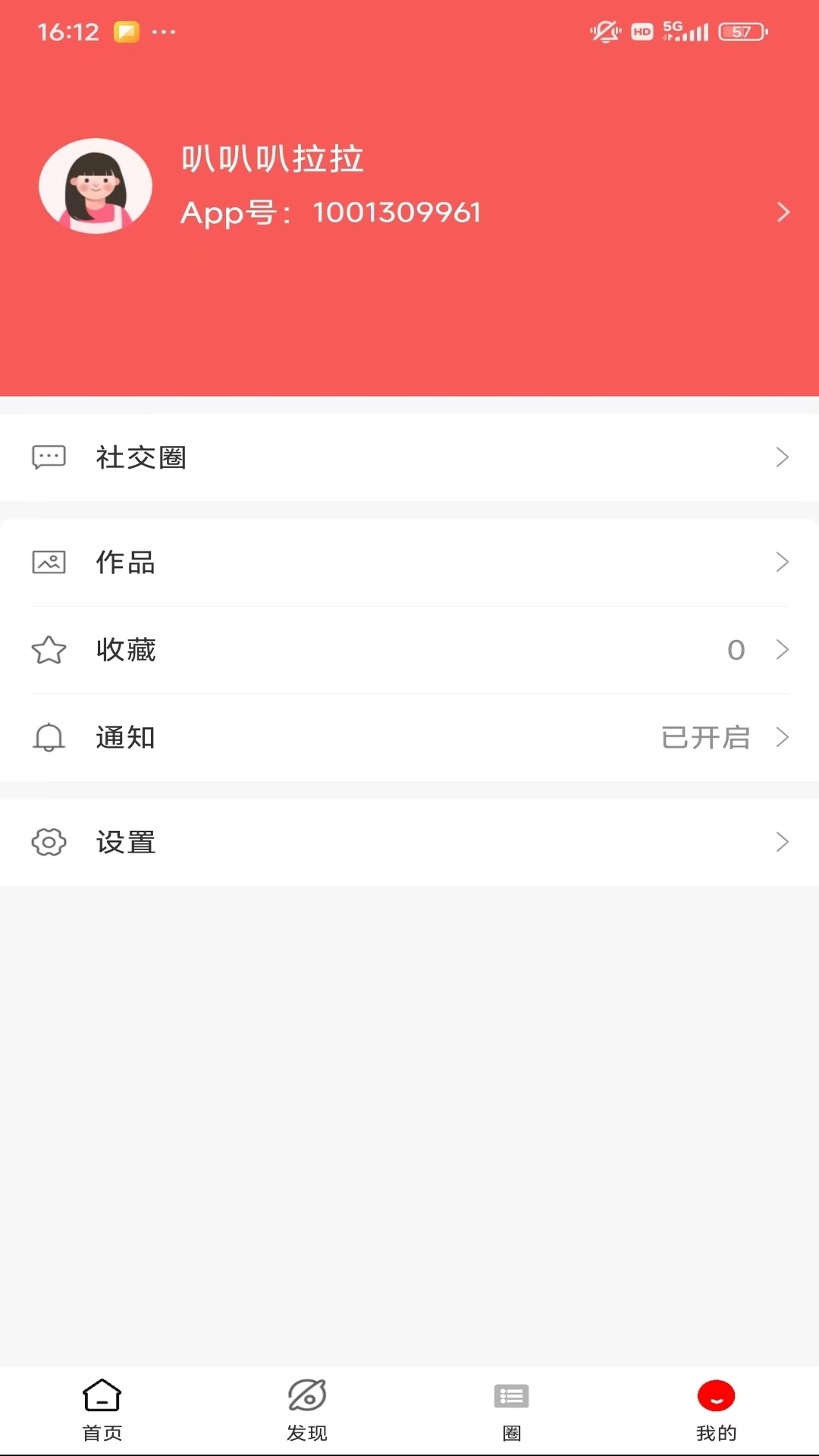Select the 我的 tab

point(716,1410)
